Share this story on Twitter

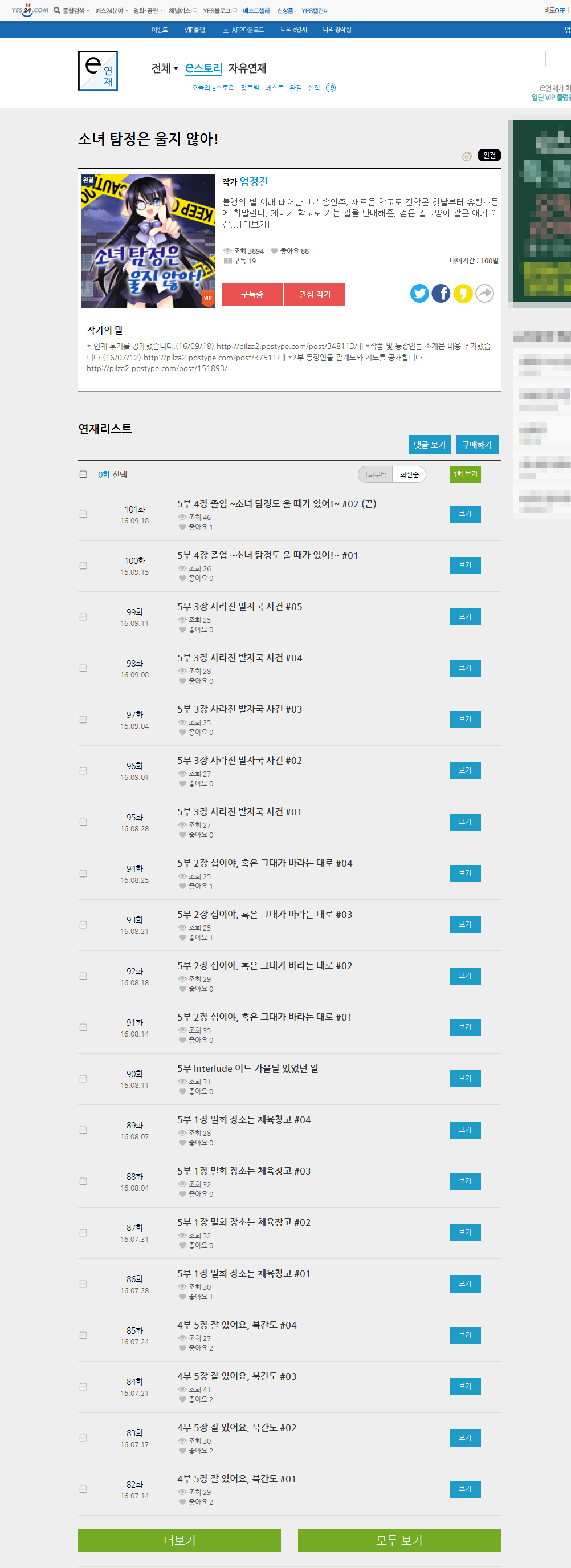[x=419, y=294]
